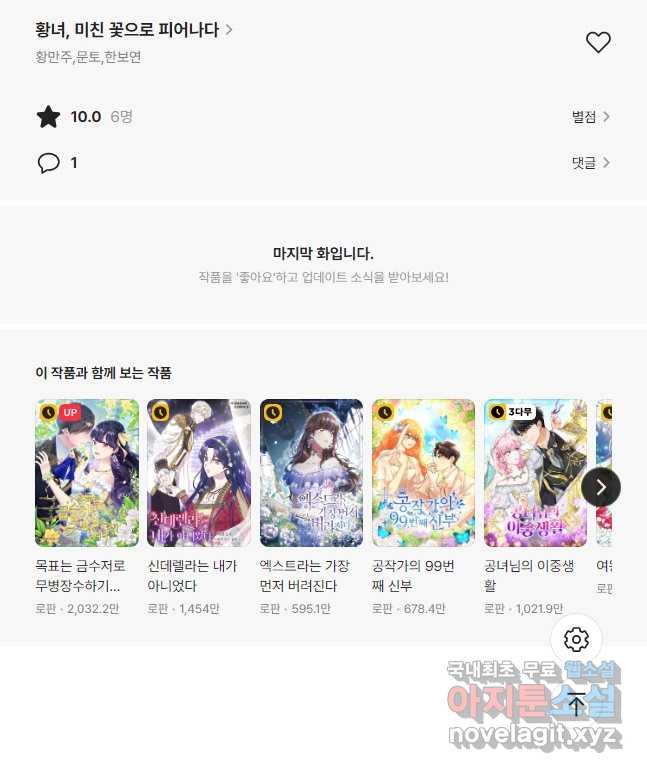The width and height of the screenshot is (647, 773).
Task: Open the viewer settings gear
Action: [576, 640]
